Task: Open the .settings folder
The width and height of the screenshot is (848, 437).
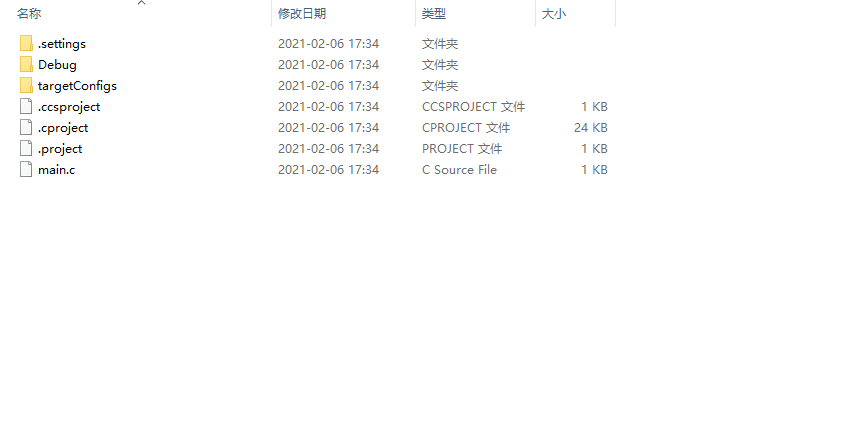Action: tap(61, 44)
